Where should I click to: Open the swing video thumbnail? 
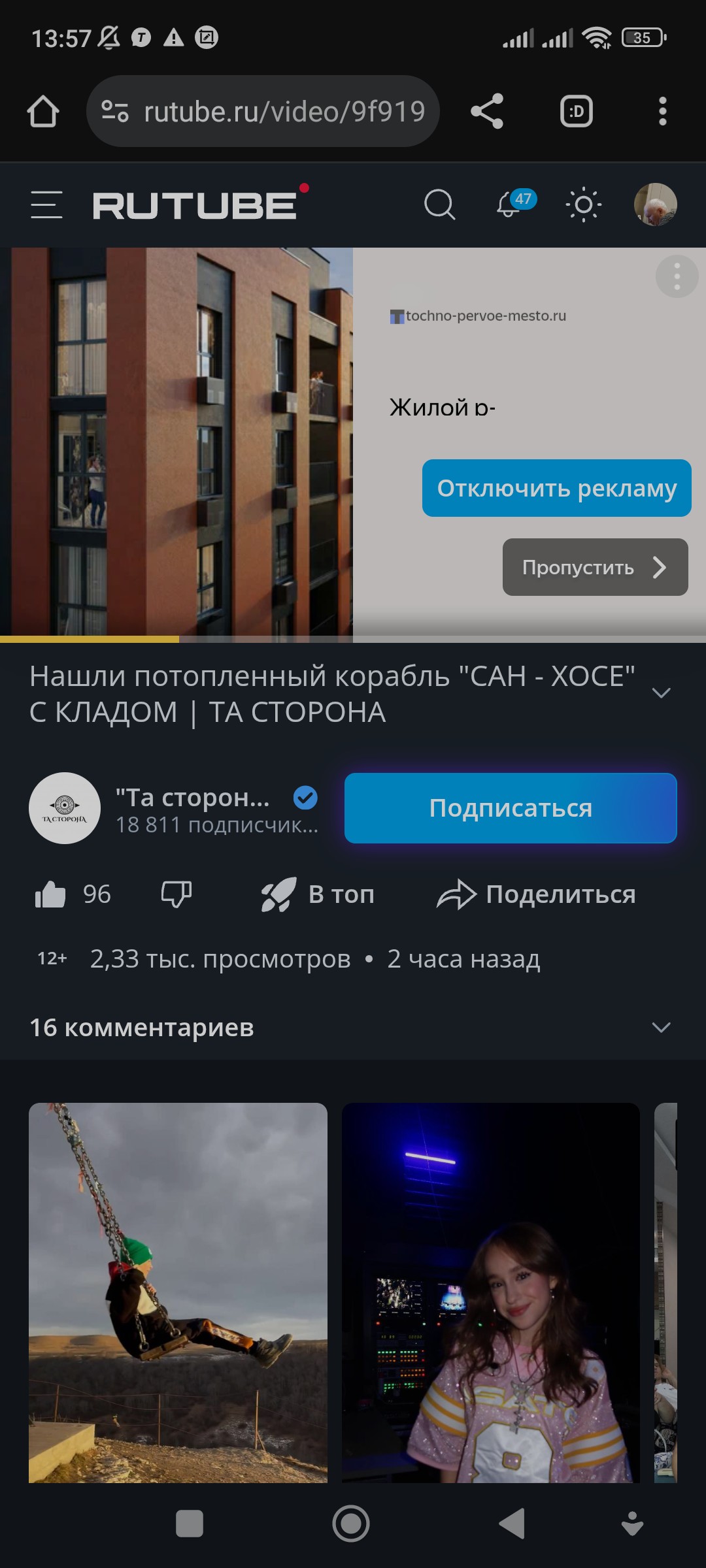(178, 1292)
